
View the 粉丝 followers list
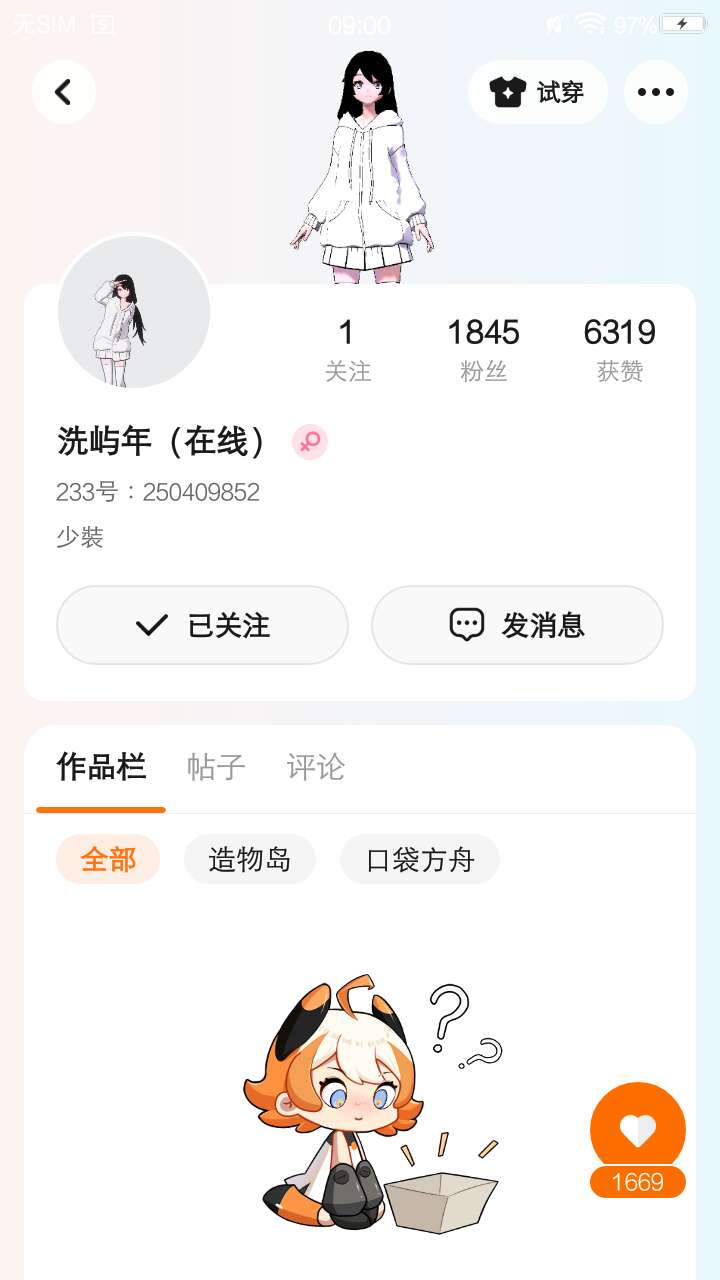(483, 349)
